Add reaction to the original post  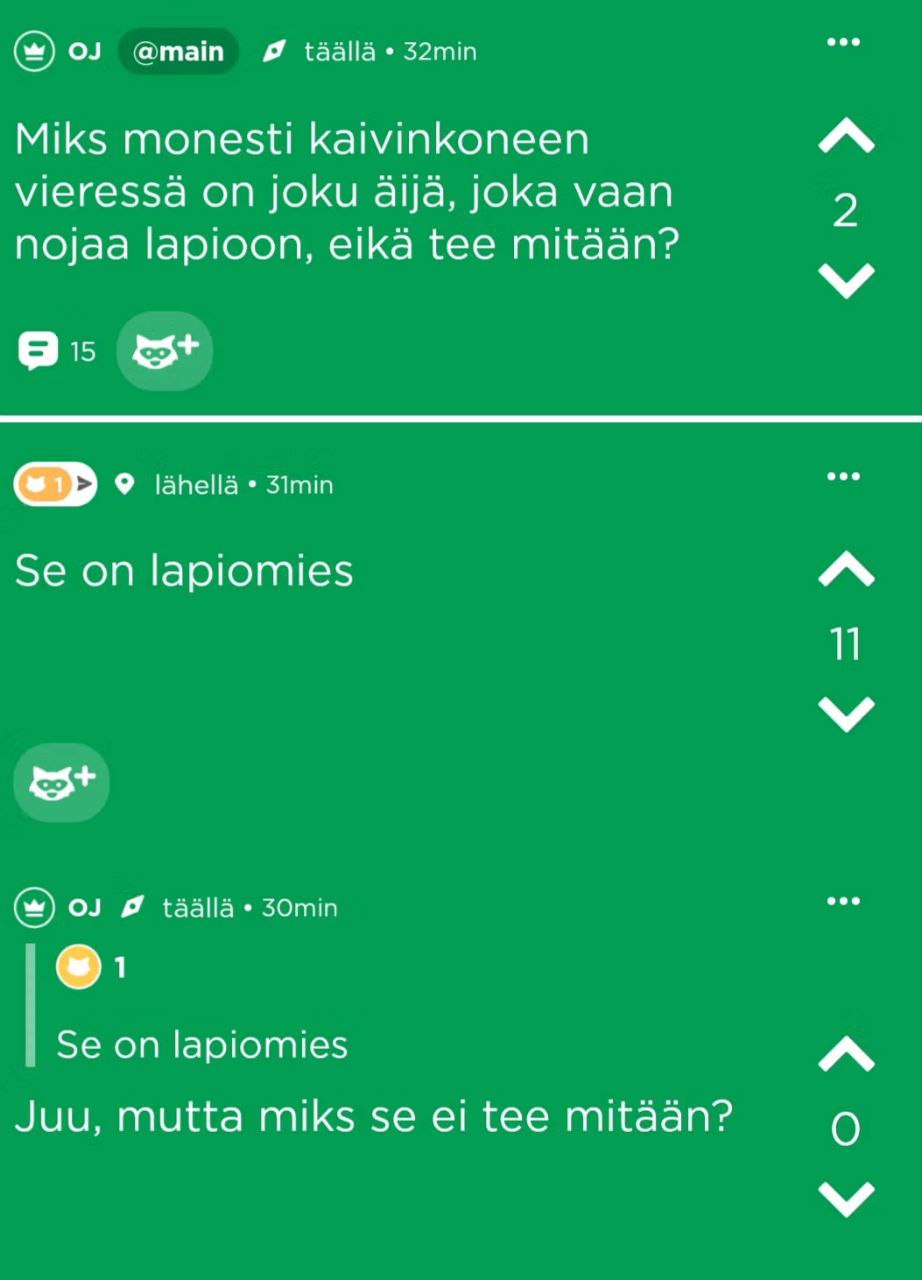(165, 351)
